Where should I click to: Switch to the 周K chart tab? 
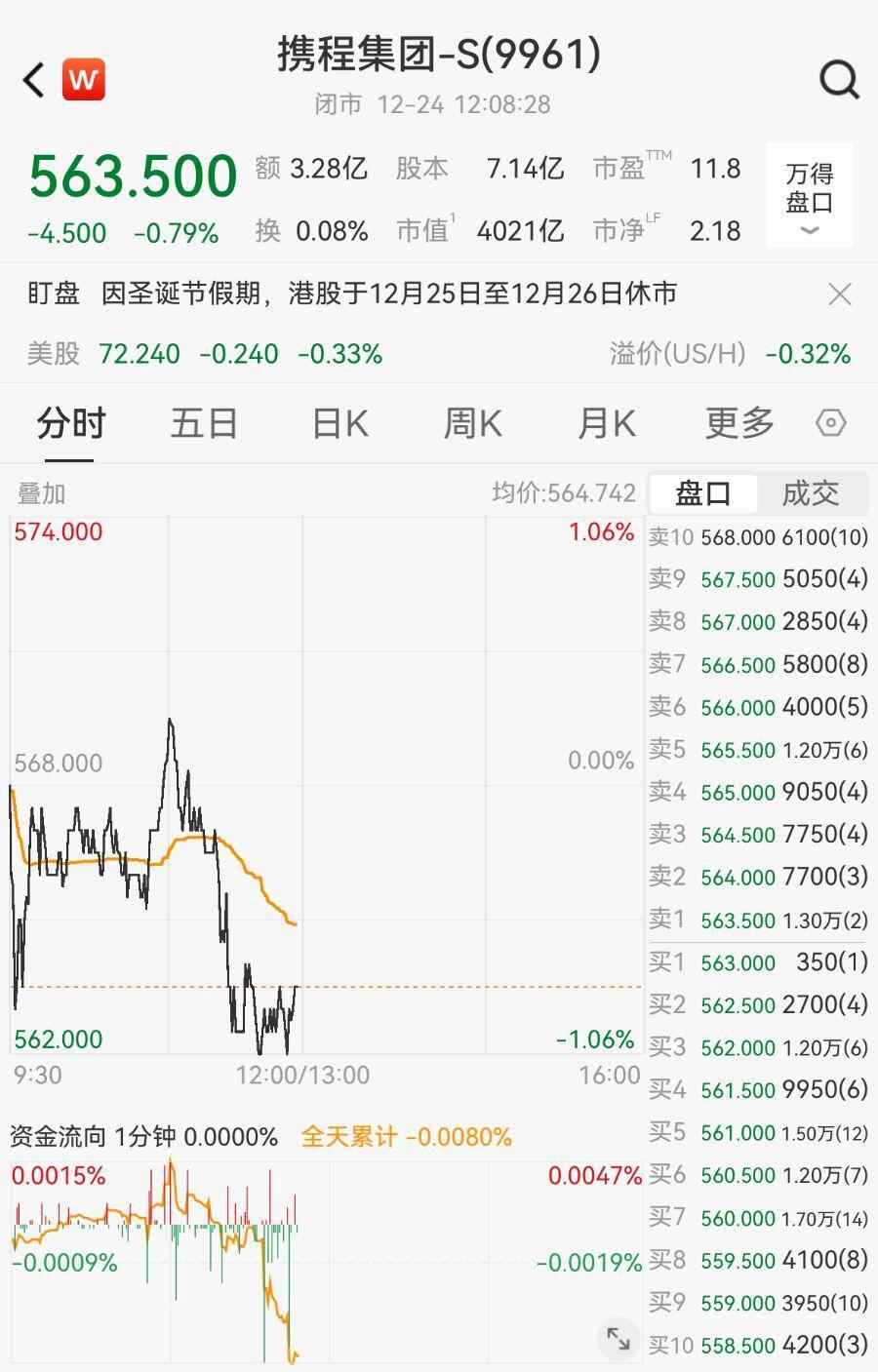472,424
